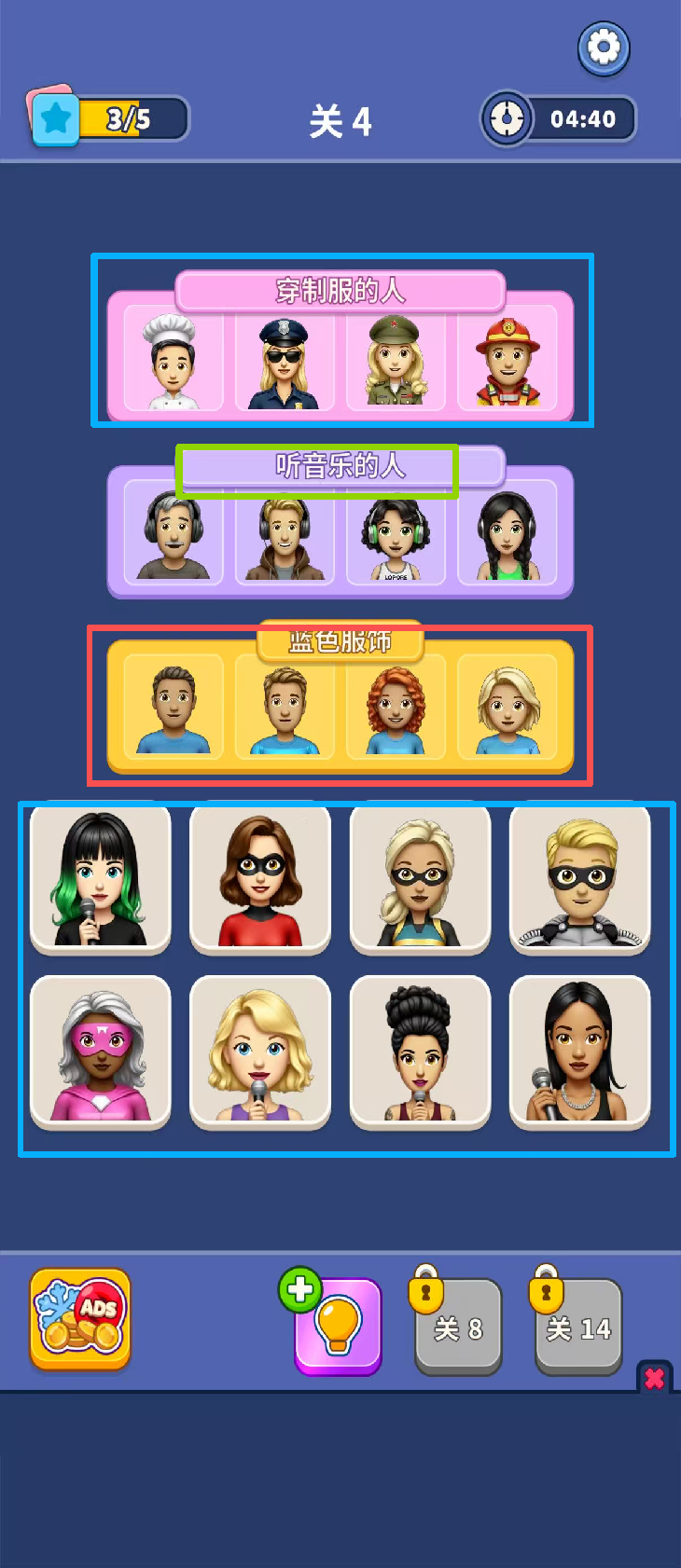Select the dark updo singer card

pyautogui.click(x=420, y=1052)
